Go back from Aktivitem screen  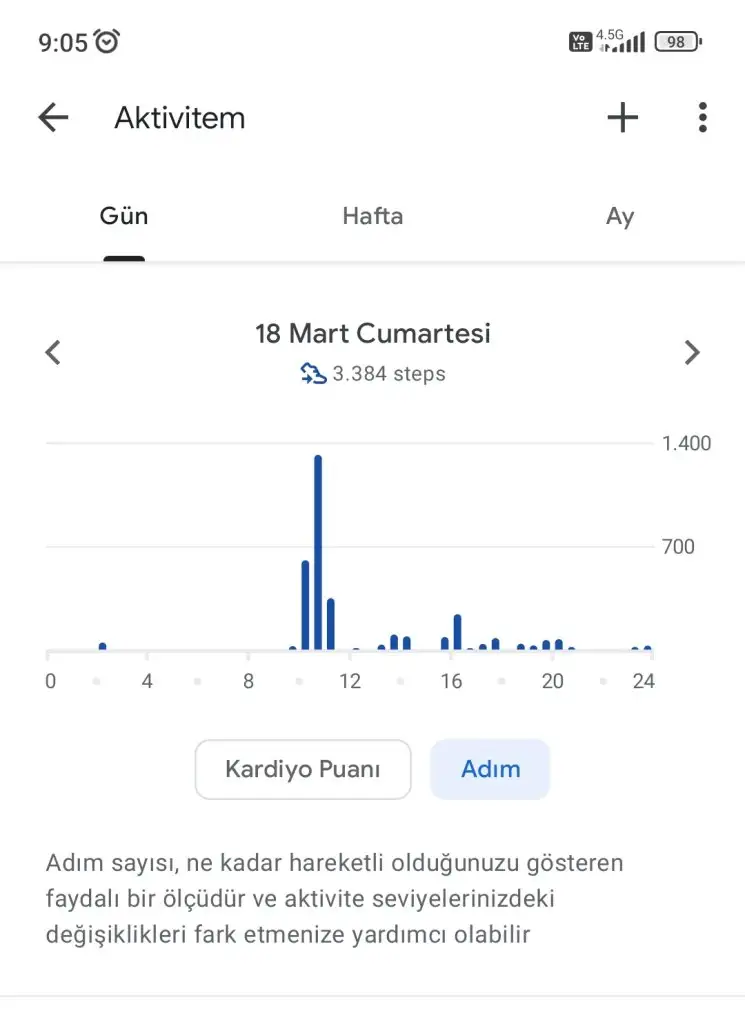click(x=53, y=118)
